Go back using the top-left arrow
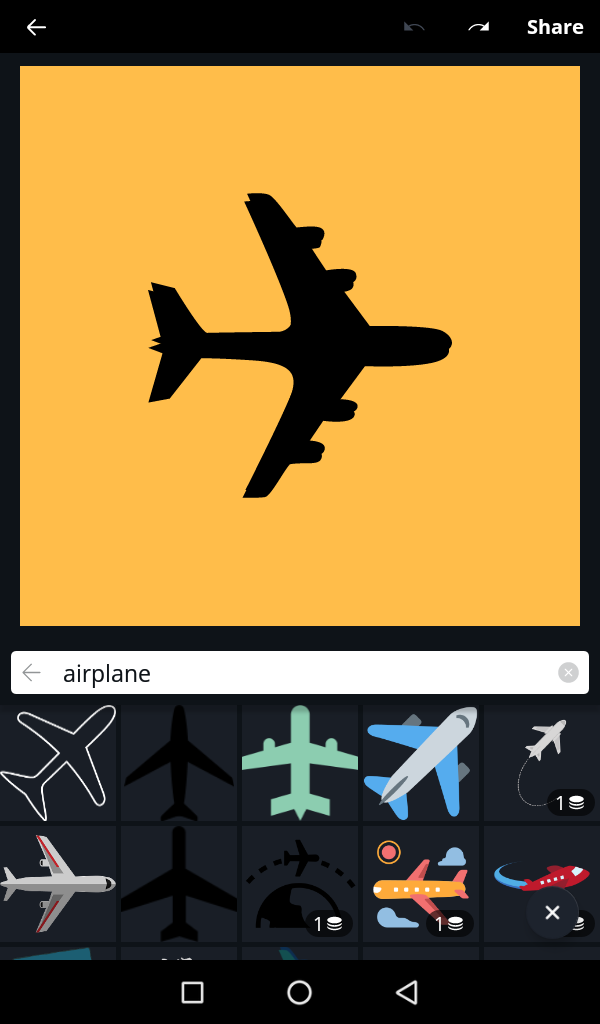This screenshot has height=1024, width=600. pyautogui.click(x=36, y=27)
